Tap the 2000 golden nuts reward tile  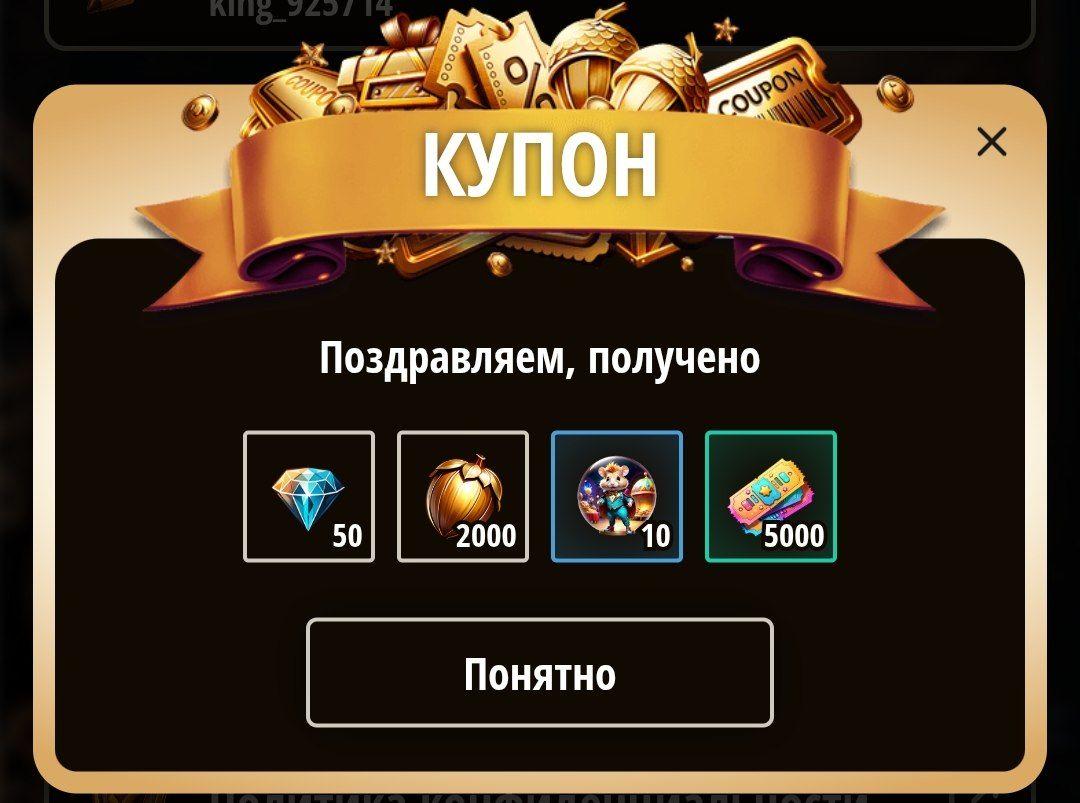(463, 497)
